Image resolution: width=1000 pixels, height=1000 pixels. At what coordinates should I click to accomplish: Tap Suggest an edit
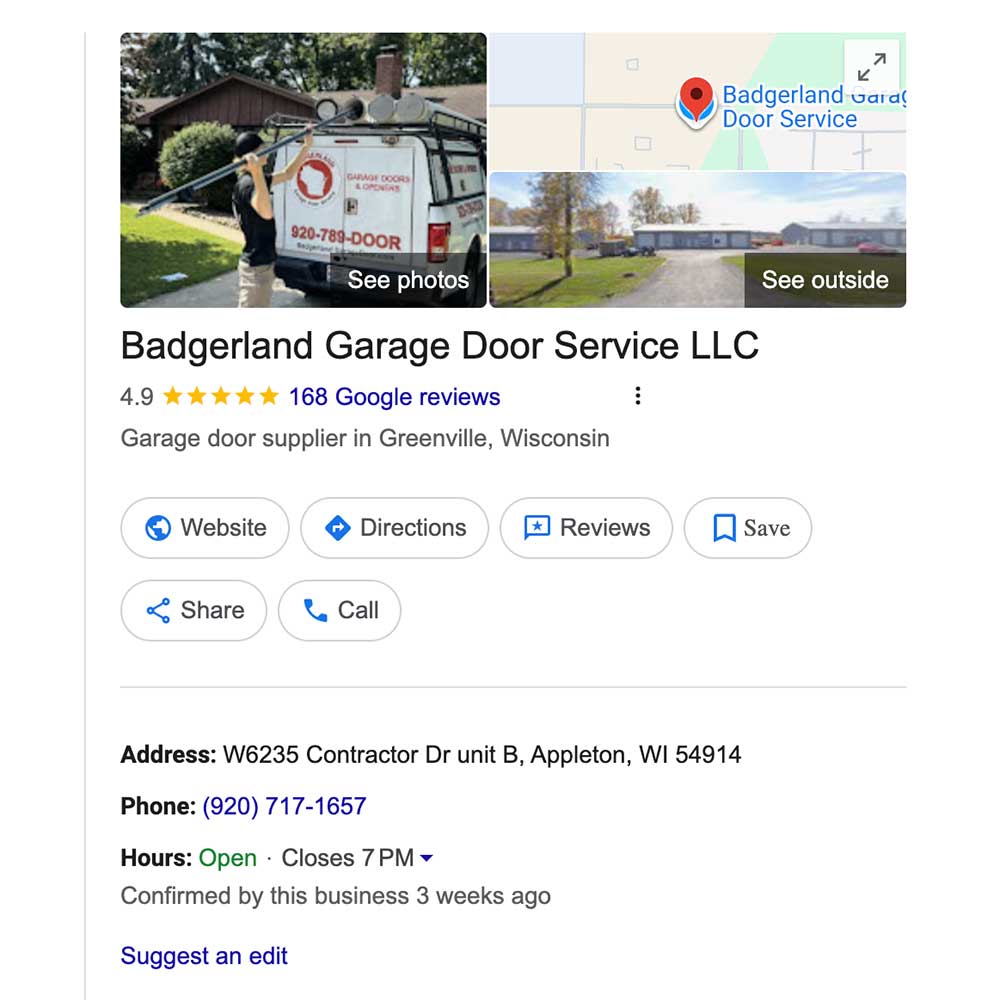coord(204,956)
